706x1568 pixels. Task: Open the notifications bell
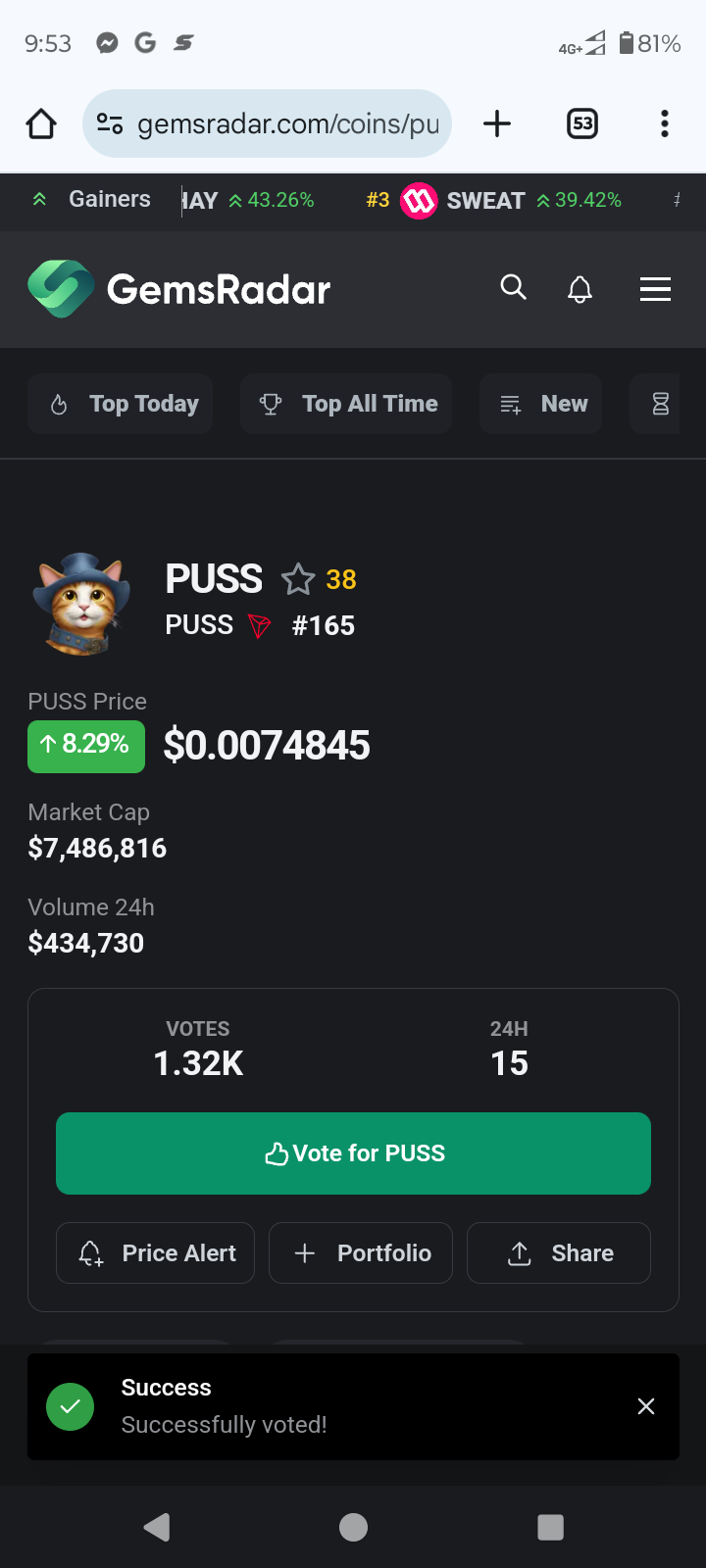pyautogui.click(x=580, y=289)
